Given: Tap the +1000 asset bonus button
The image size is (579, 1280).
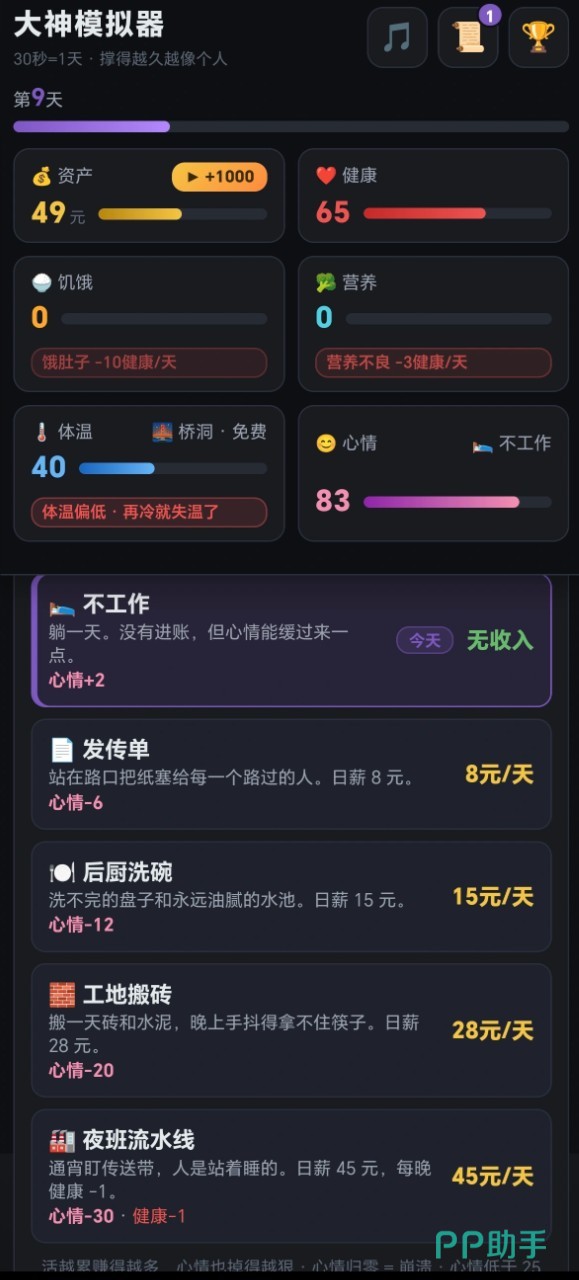Looking at the screenshot, I should click(220, 177).
